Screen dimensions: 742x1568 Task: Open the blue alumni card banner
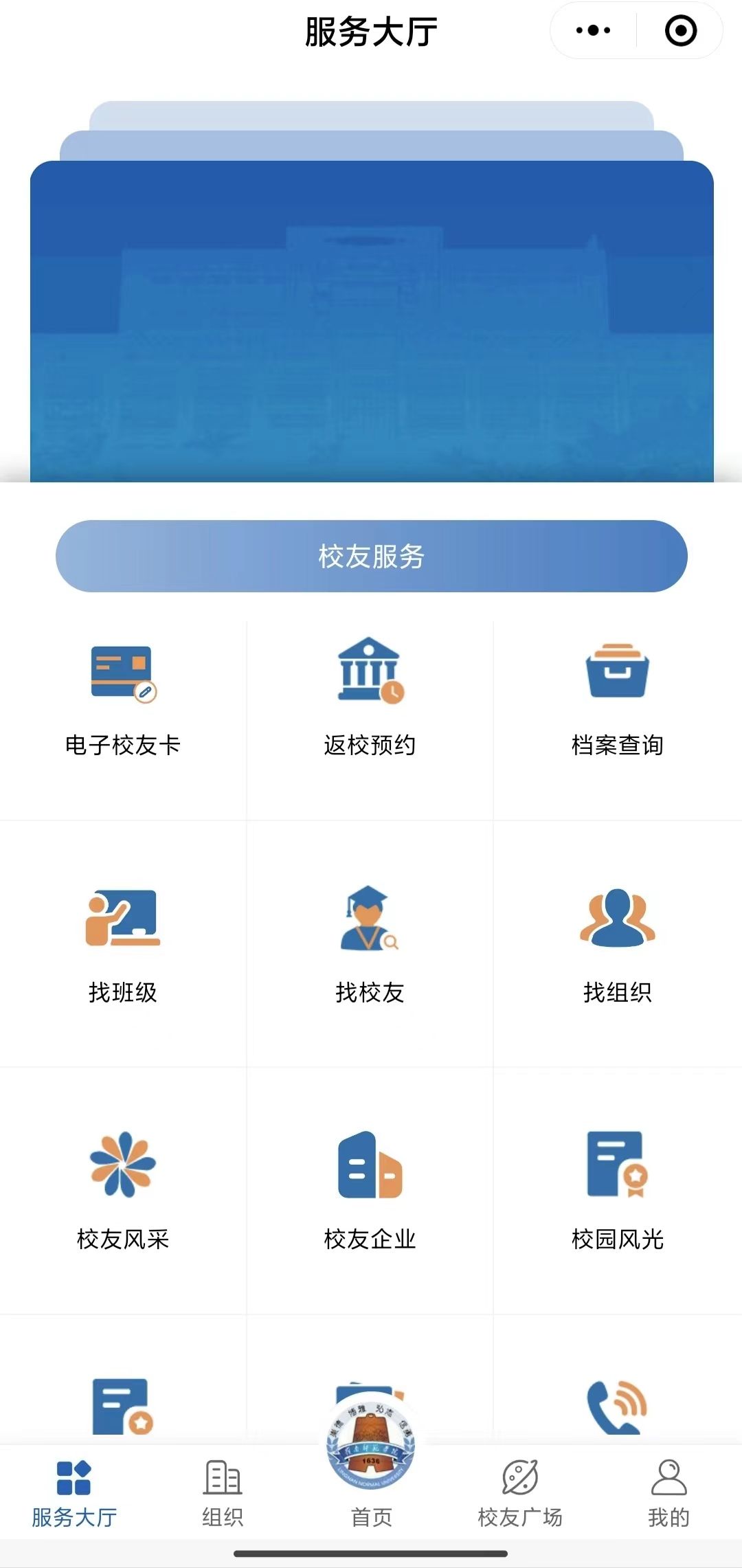click(371, 322)
